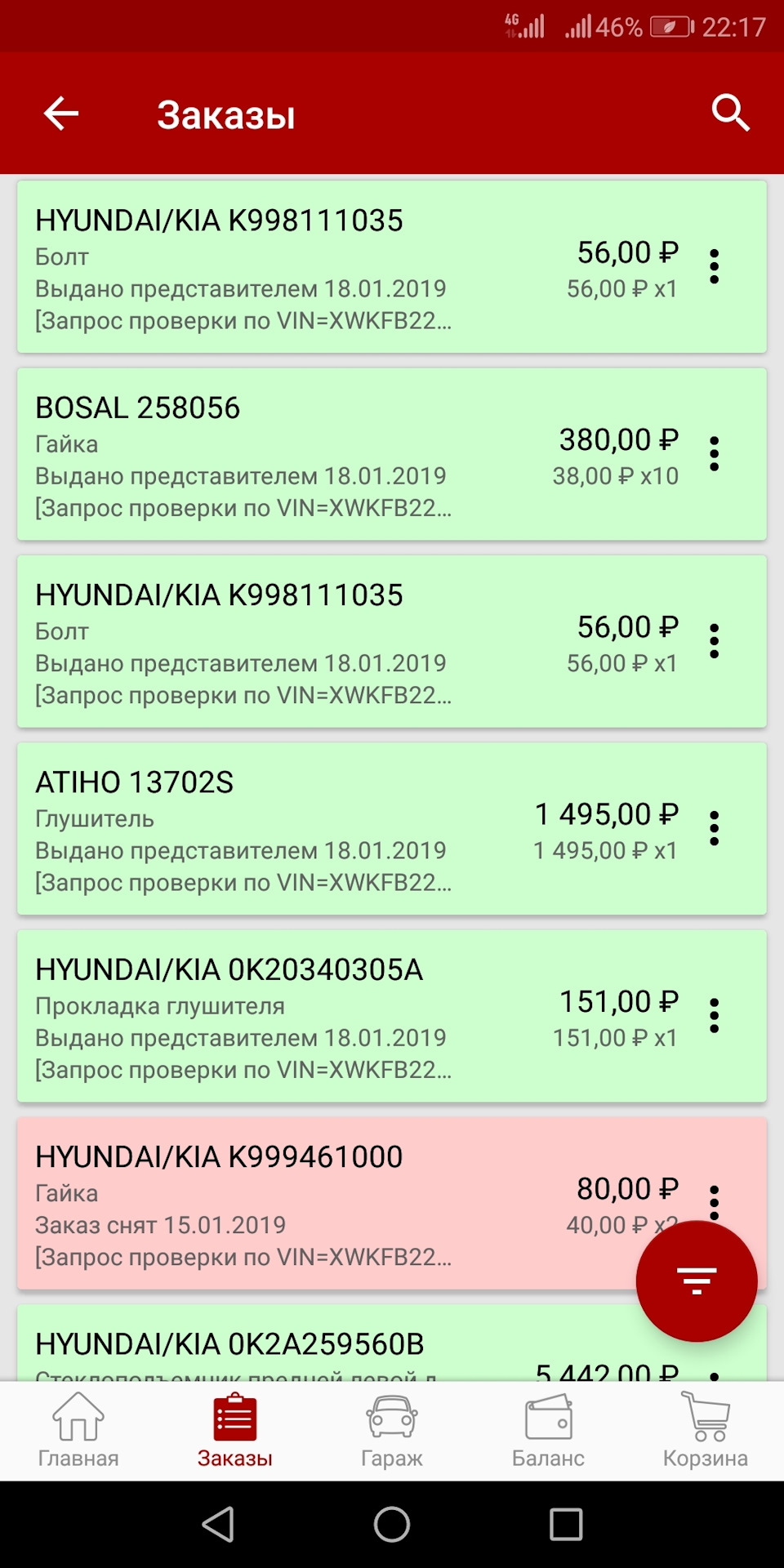Open options menu for 0K20340305A gasket order

pyautogui.click(x=716, y=1015)
